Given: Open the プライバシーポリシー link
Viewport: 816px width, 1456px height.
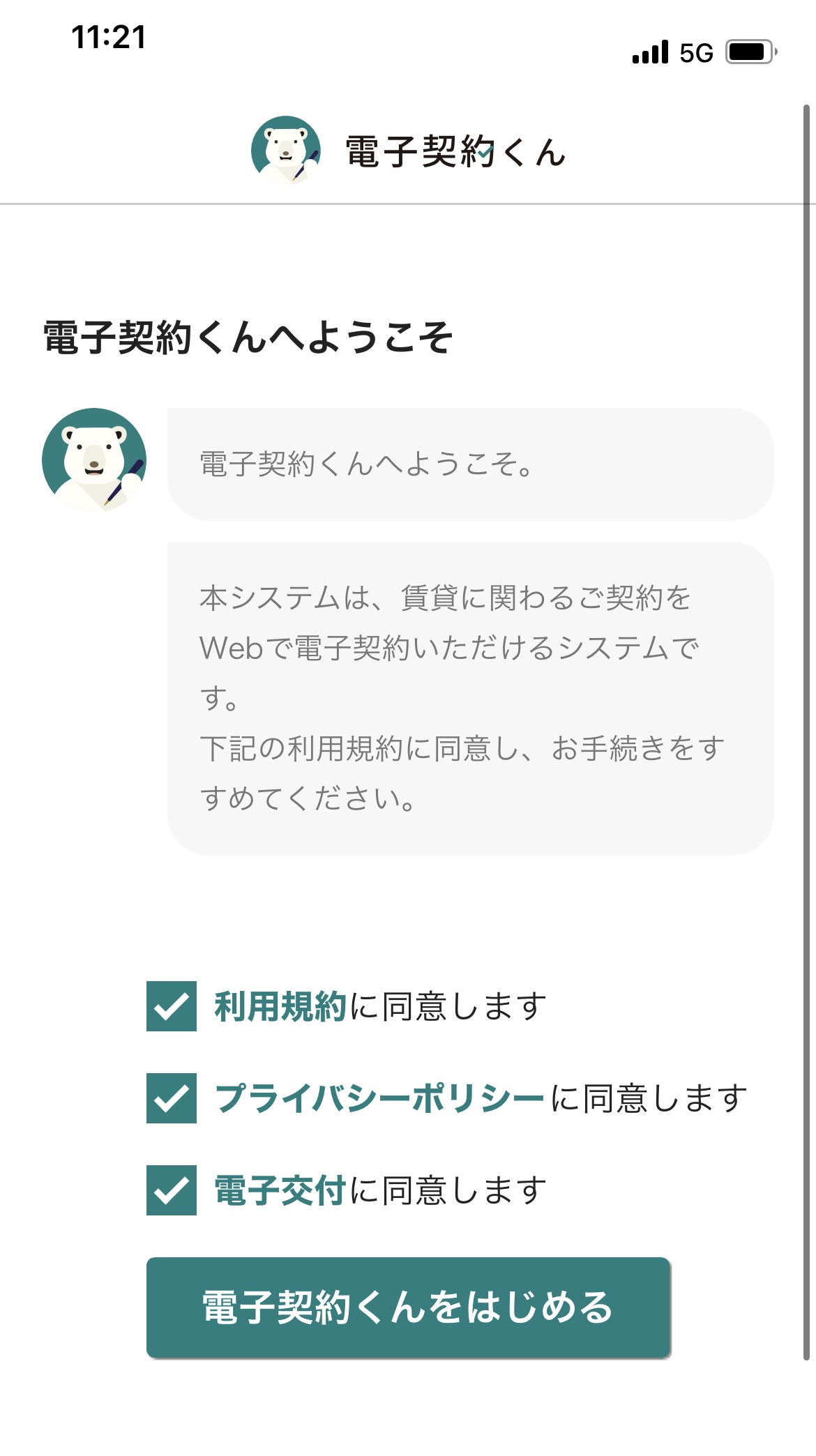Looking at the screenshot, I should pos(379,1098).
